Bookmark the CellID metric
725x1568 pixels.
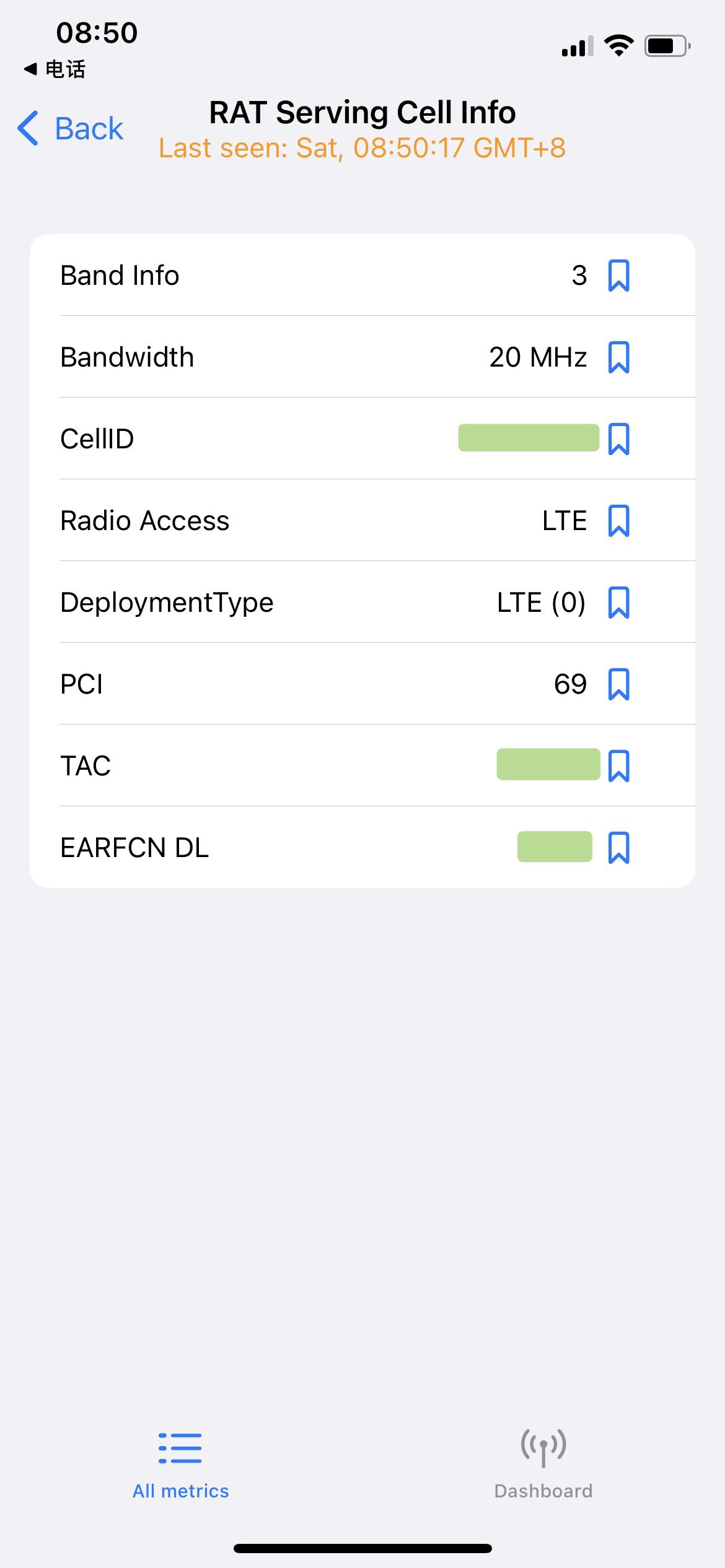[x=618, y=439]
